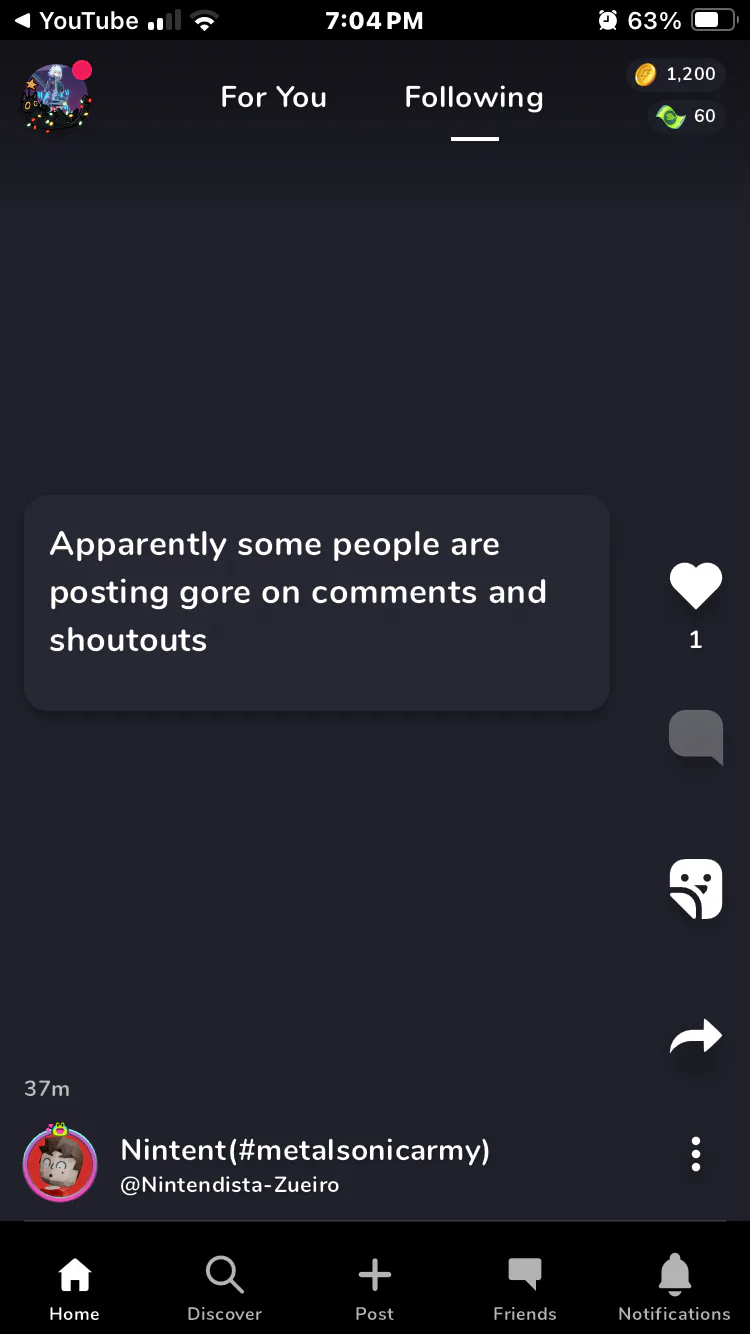Return to the Home tab
Screen dimensions: 750x1334
[x=75, y=1289]
